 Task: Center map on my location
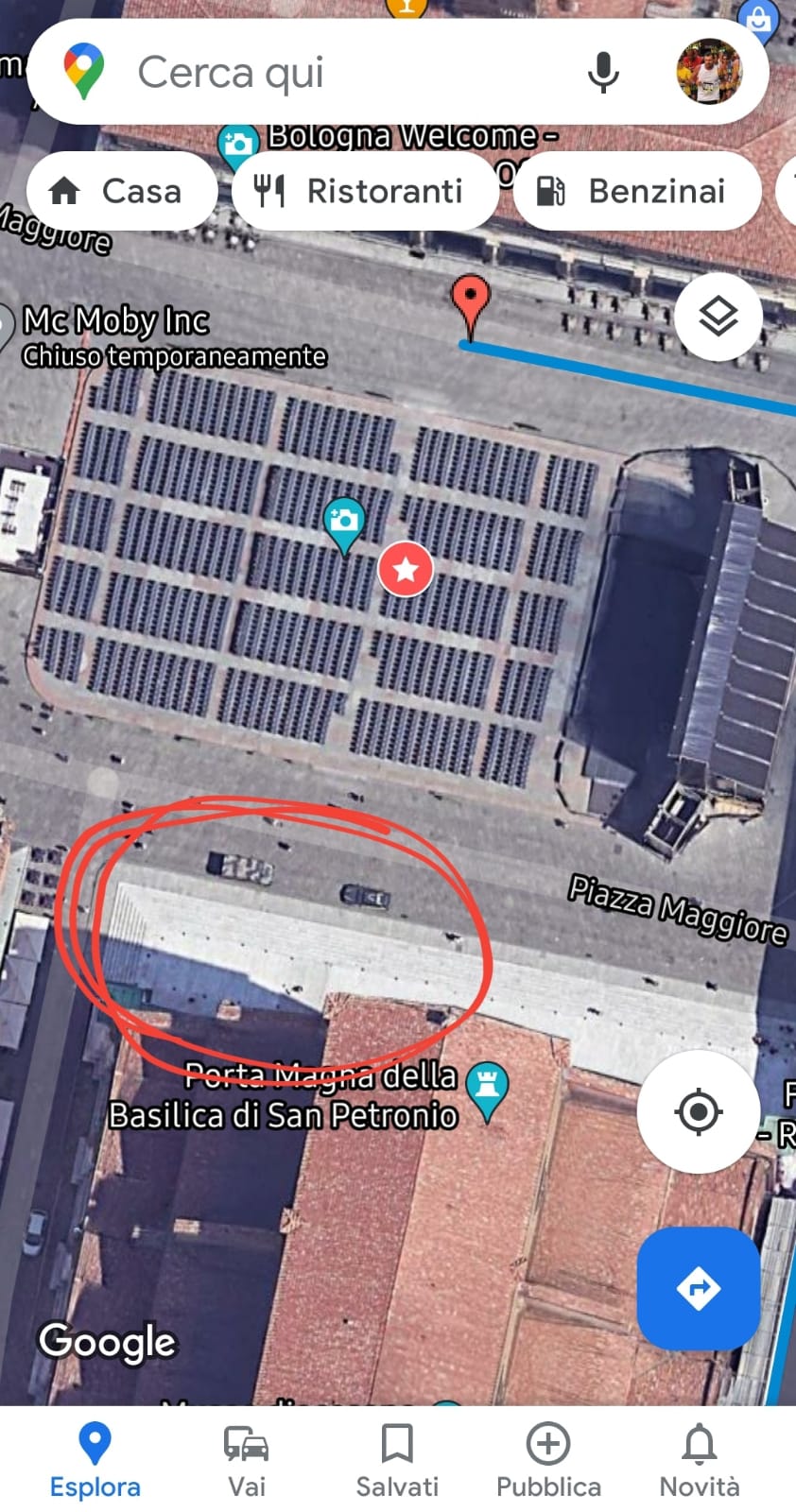[699, 1111]
